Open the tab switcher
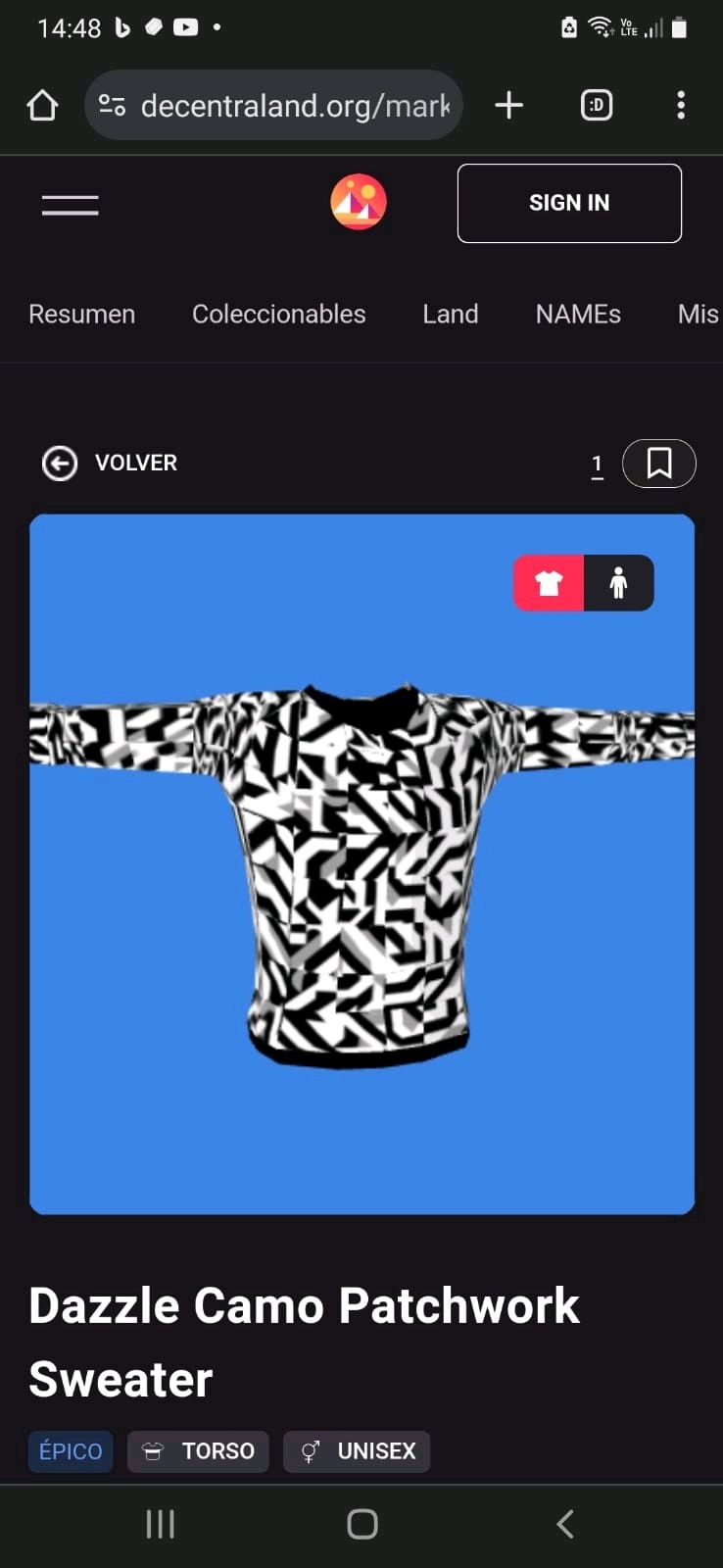Viewport: 723px width, 1568px height. pyautogui.click(x=597, y=105)
